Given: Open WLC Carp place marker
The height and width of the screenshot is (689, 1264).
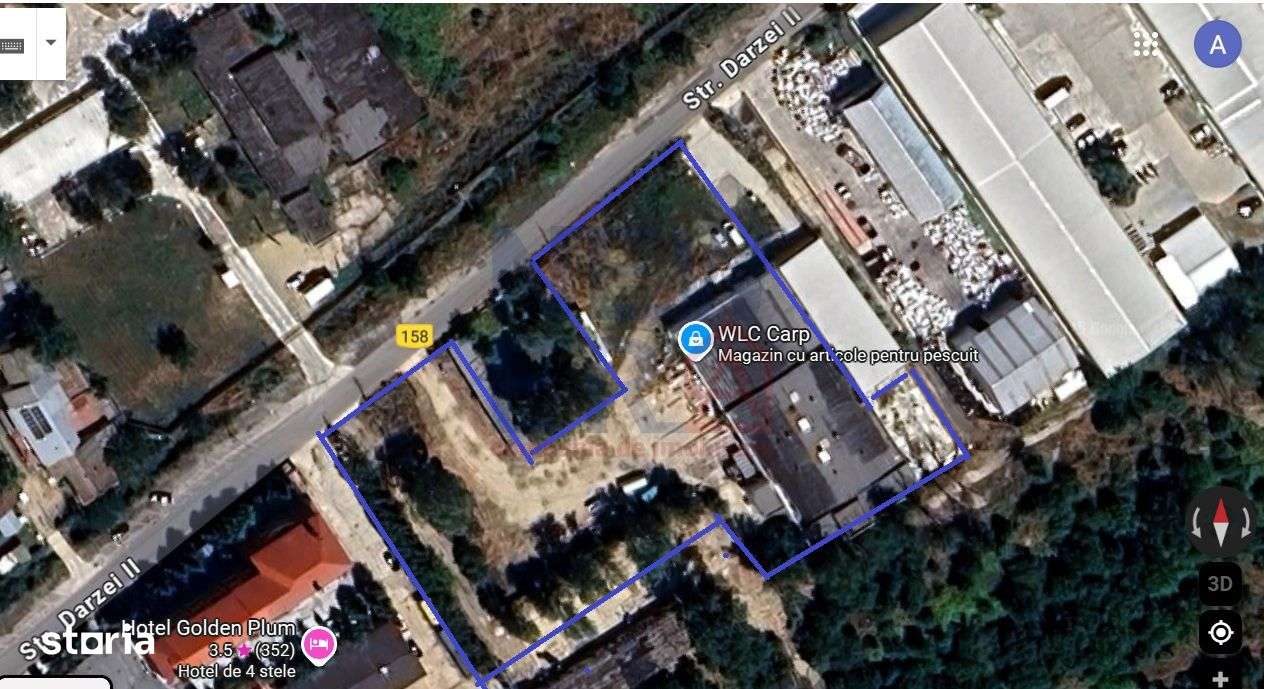Looking at the screenshot, I should pos(692,339).
